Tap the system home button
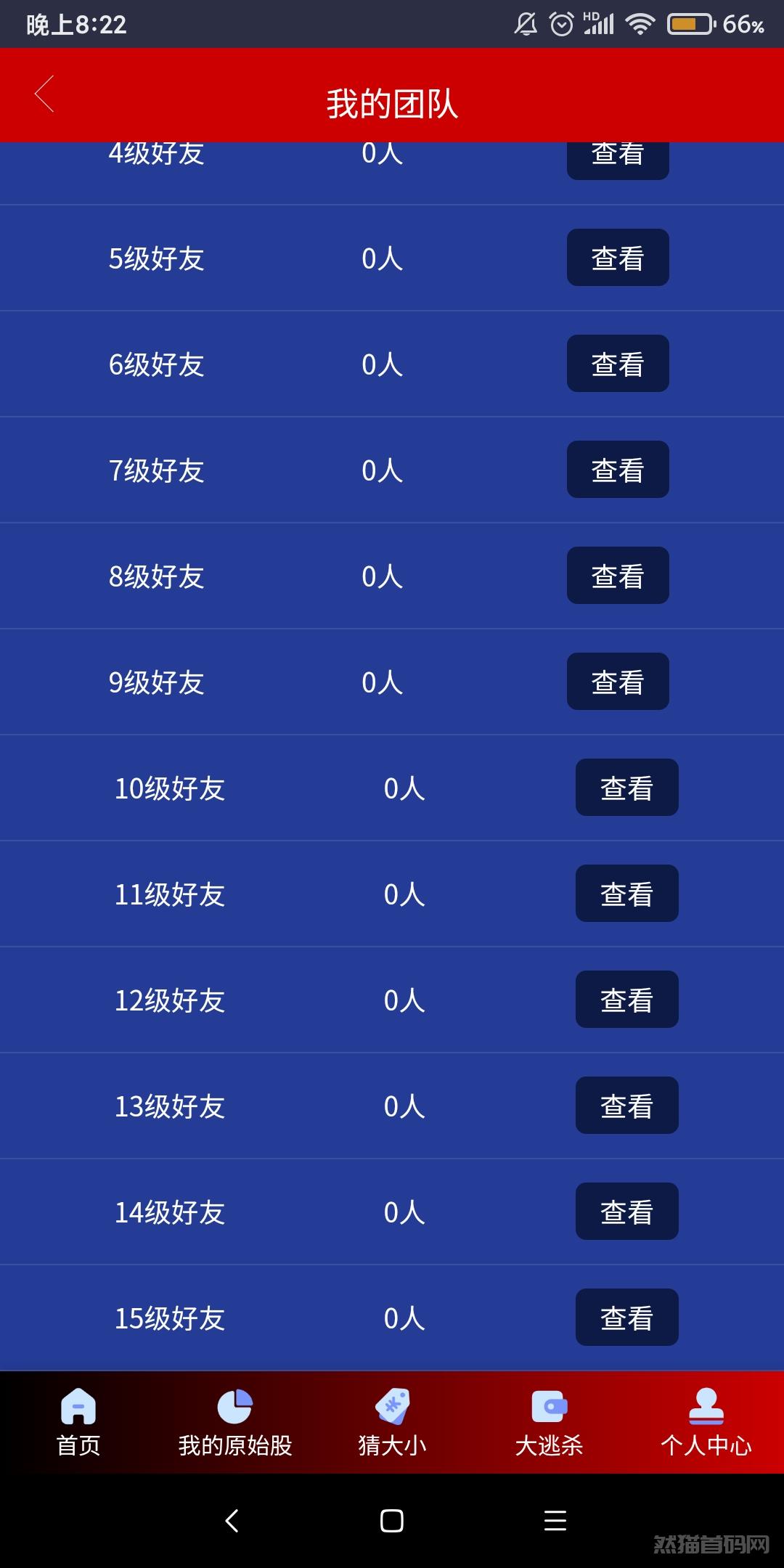 (x=392, y=1521)
